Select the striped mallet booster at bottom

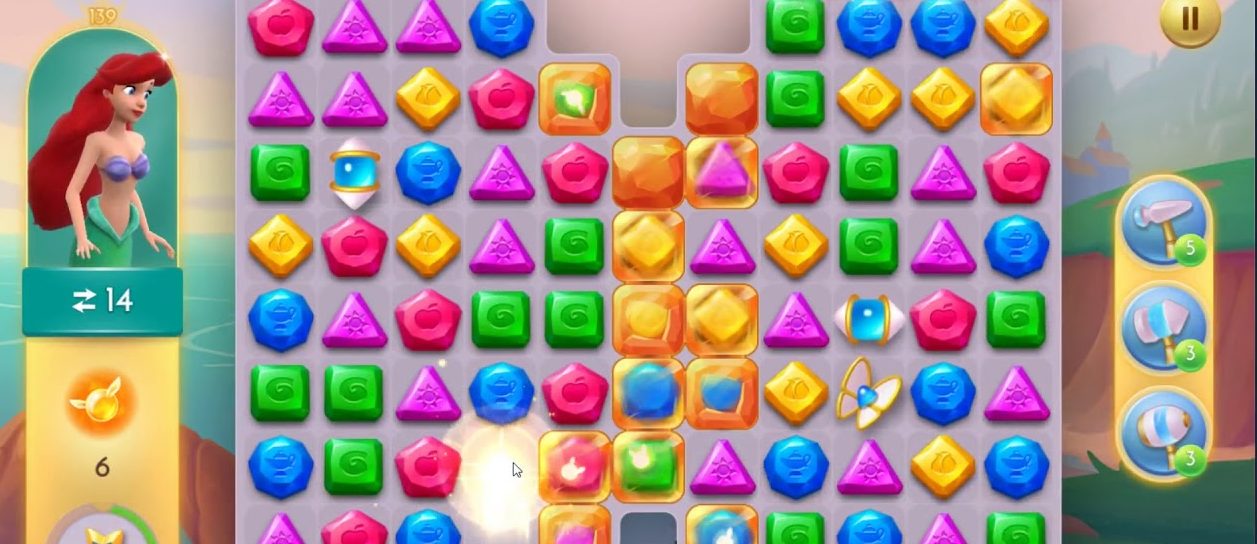point(1160,432)
